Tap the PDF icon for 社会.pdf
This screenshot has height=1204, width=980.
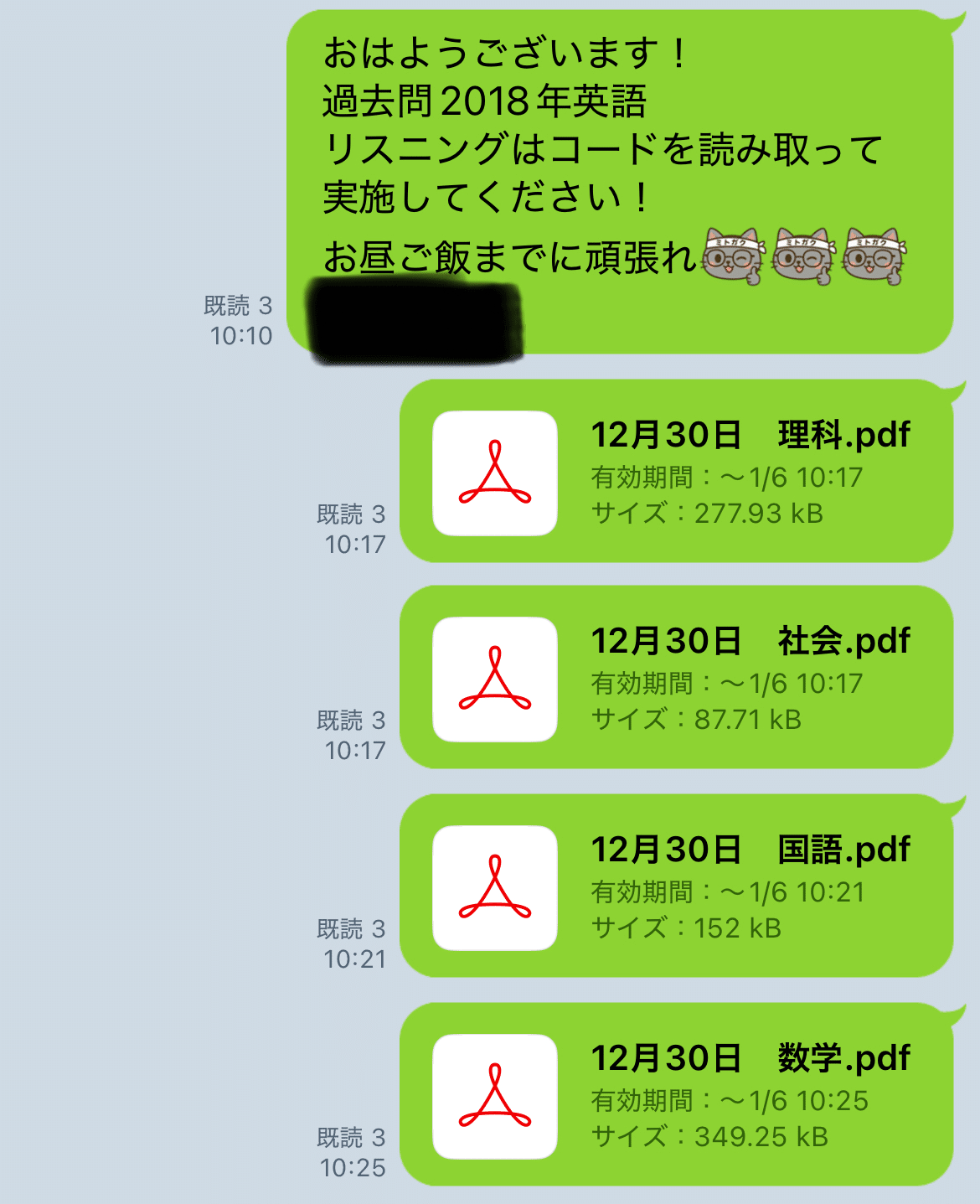pos(497,679)
